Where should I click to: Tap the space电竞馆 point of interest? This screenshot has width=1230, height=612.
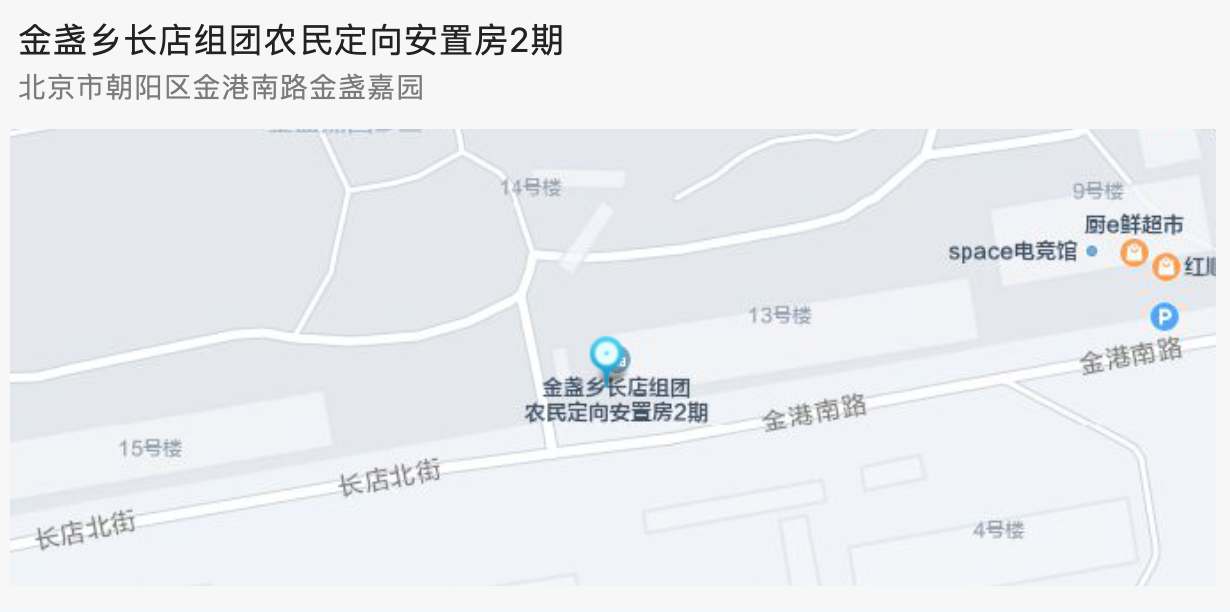[1092, 251]
